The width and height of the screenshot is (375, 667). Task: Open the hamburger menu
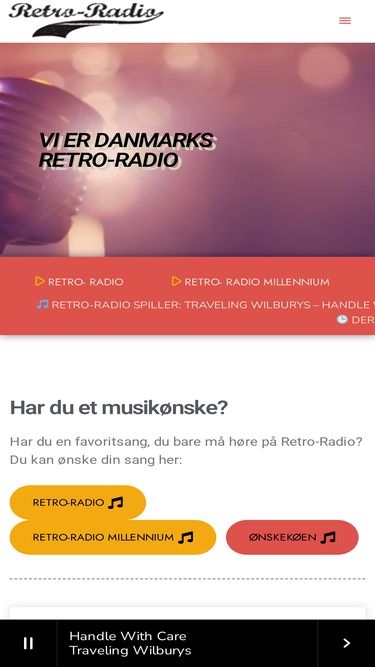[x=345, y=21]
